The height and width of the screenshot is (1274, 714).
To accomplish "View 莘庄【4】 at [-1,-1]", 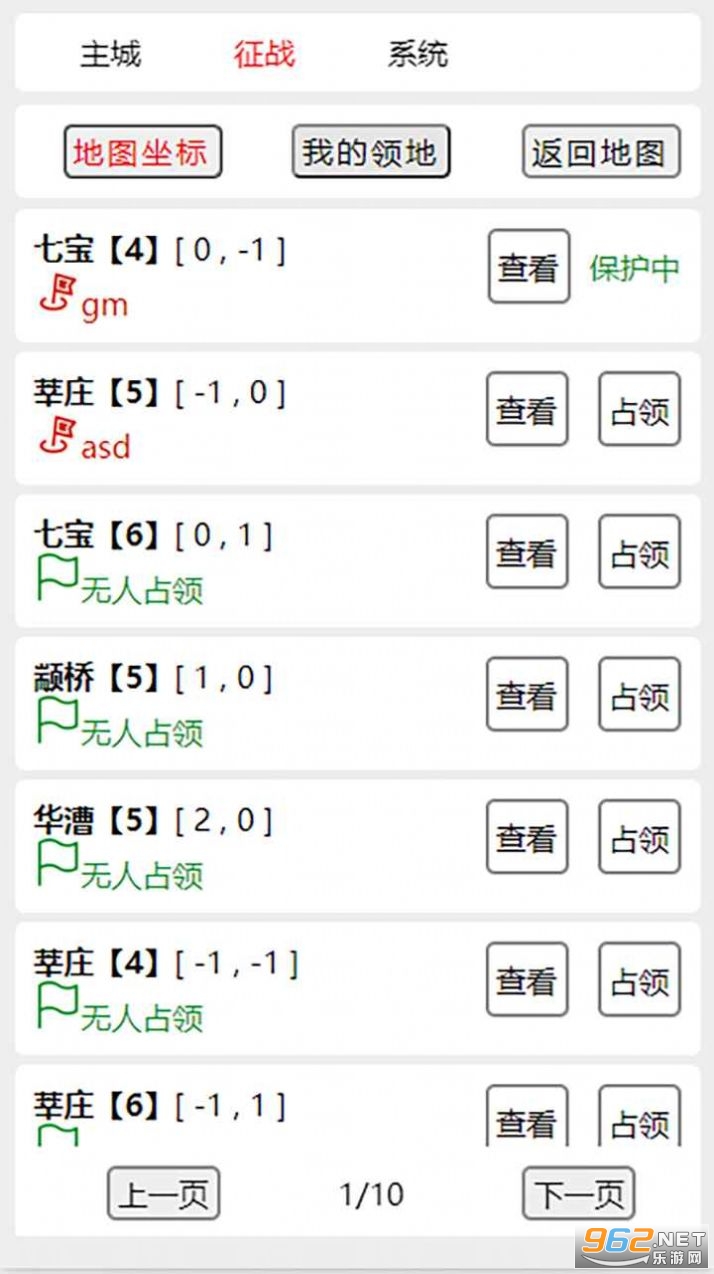I will [527, 979].
